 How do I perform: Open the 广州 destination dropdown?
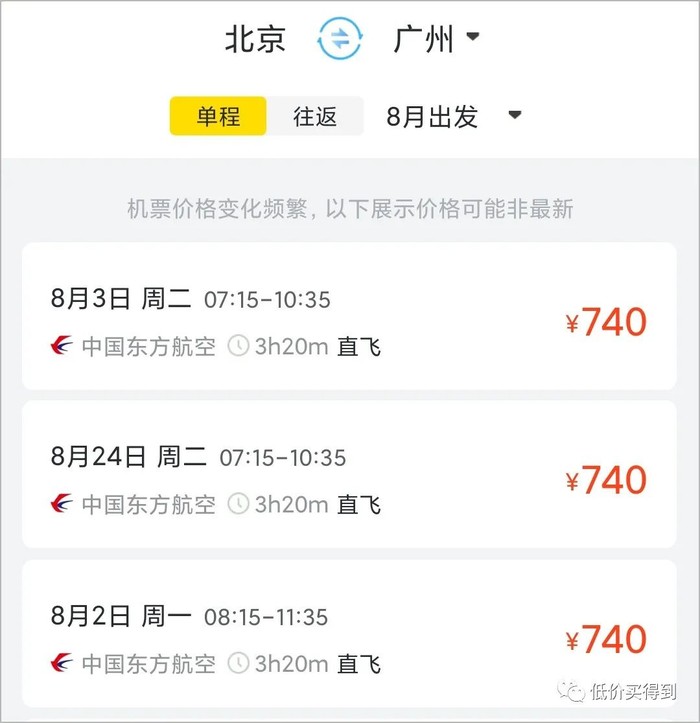point(437,39)
